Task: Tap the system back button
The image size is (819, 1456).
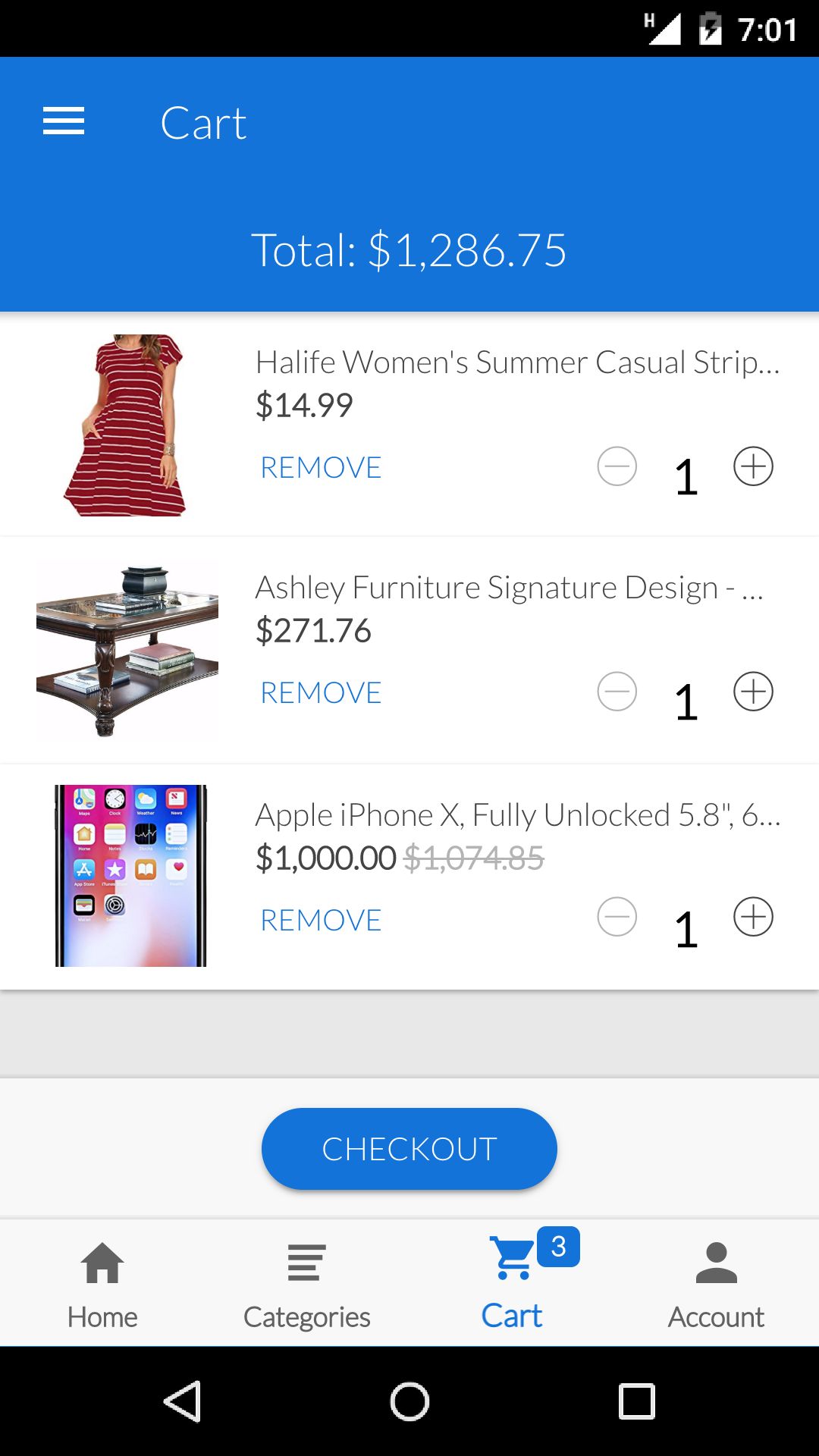Action: coord(183,1401)
